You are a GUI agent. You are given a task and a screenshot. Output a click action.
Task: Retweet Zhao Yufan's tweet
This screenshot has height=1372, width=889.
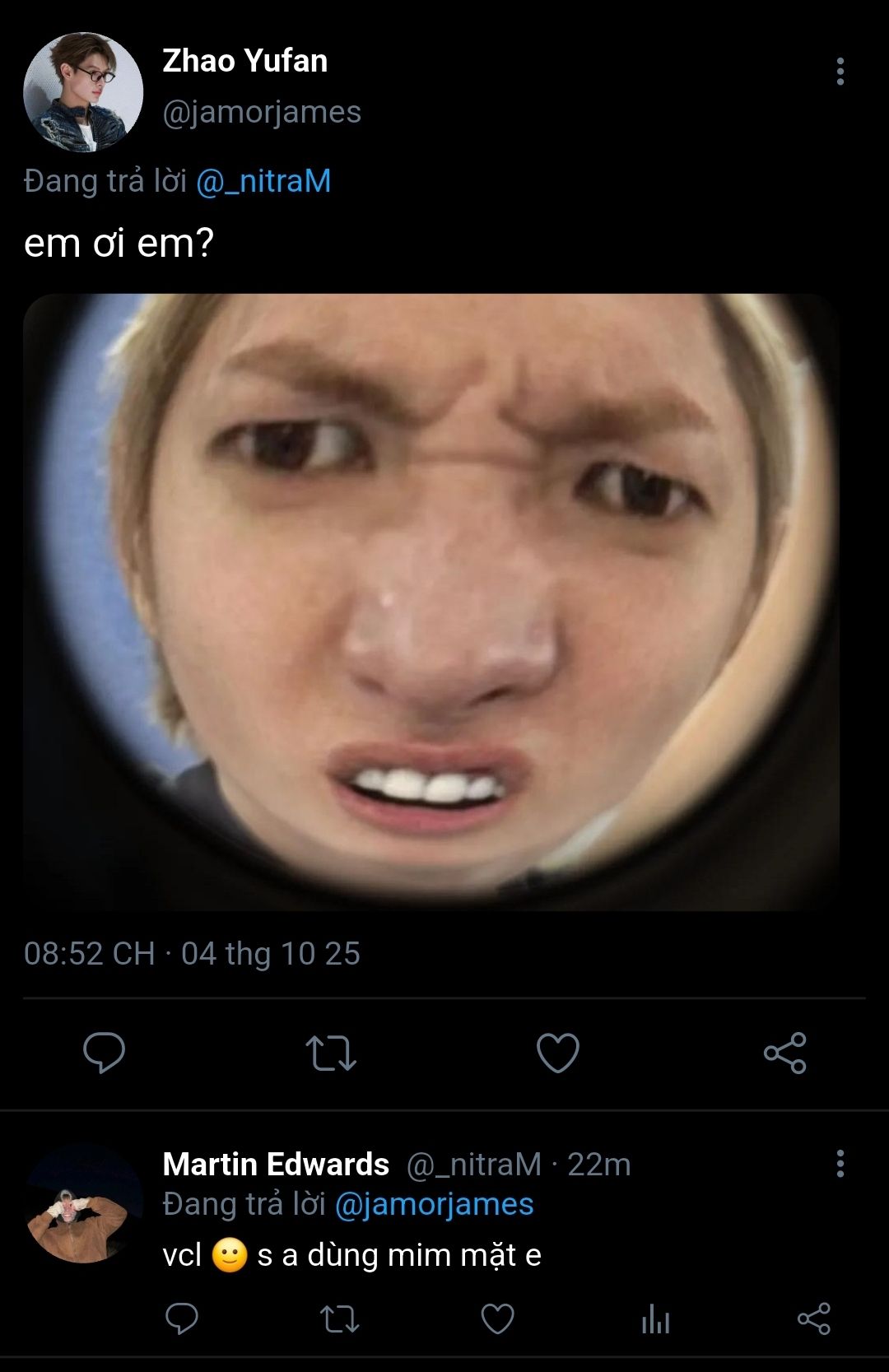coord(331,1052)
